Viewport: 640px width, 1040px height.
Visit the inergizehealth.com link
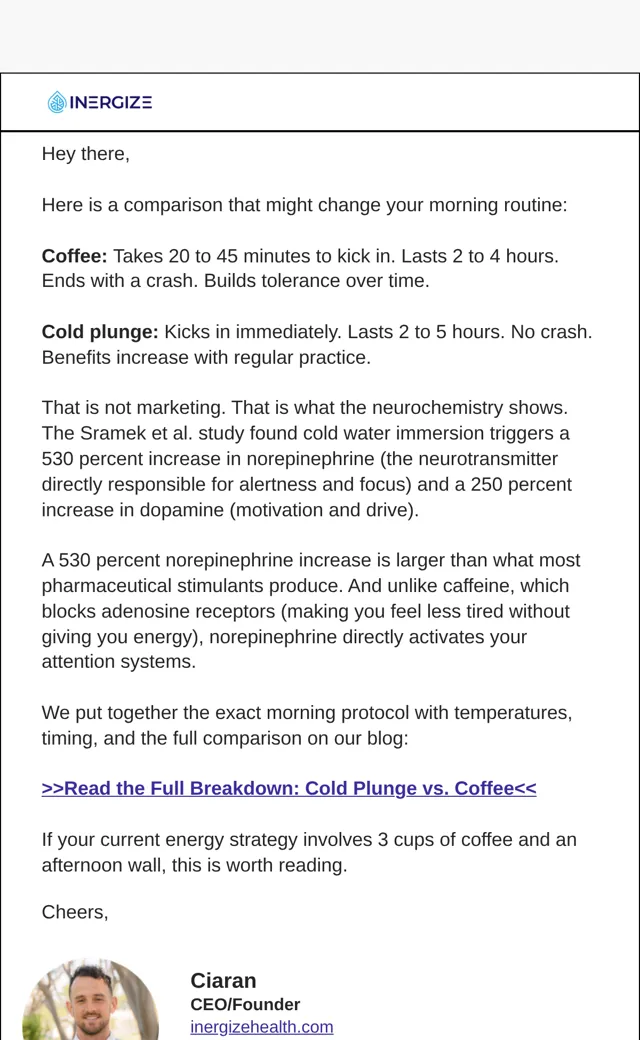(261, 1027)
